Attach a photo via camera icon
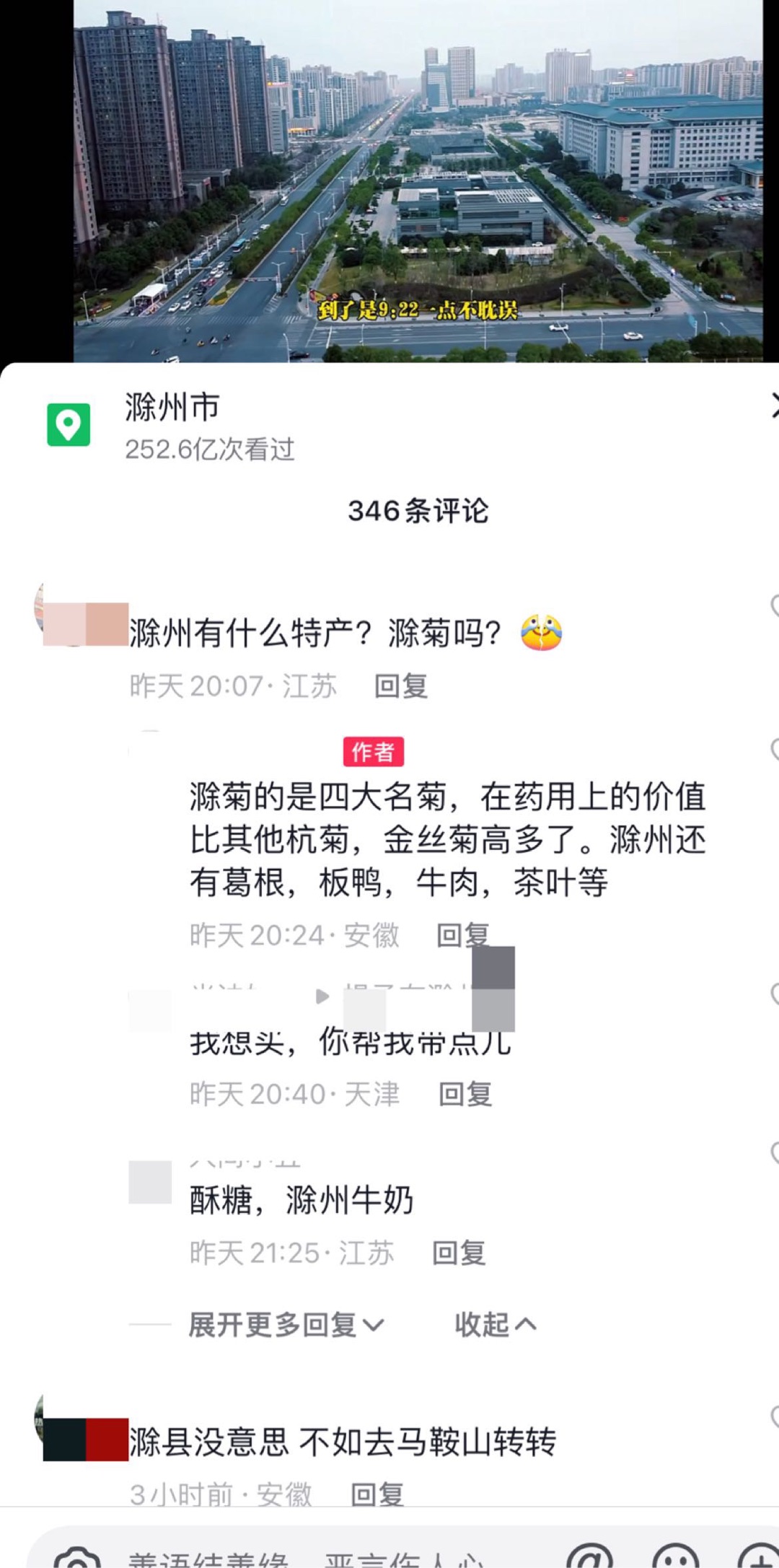 [78, 1559]
